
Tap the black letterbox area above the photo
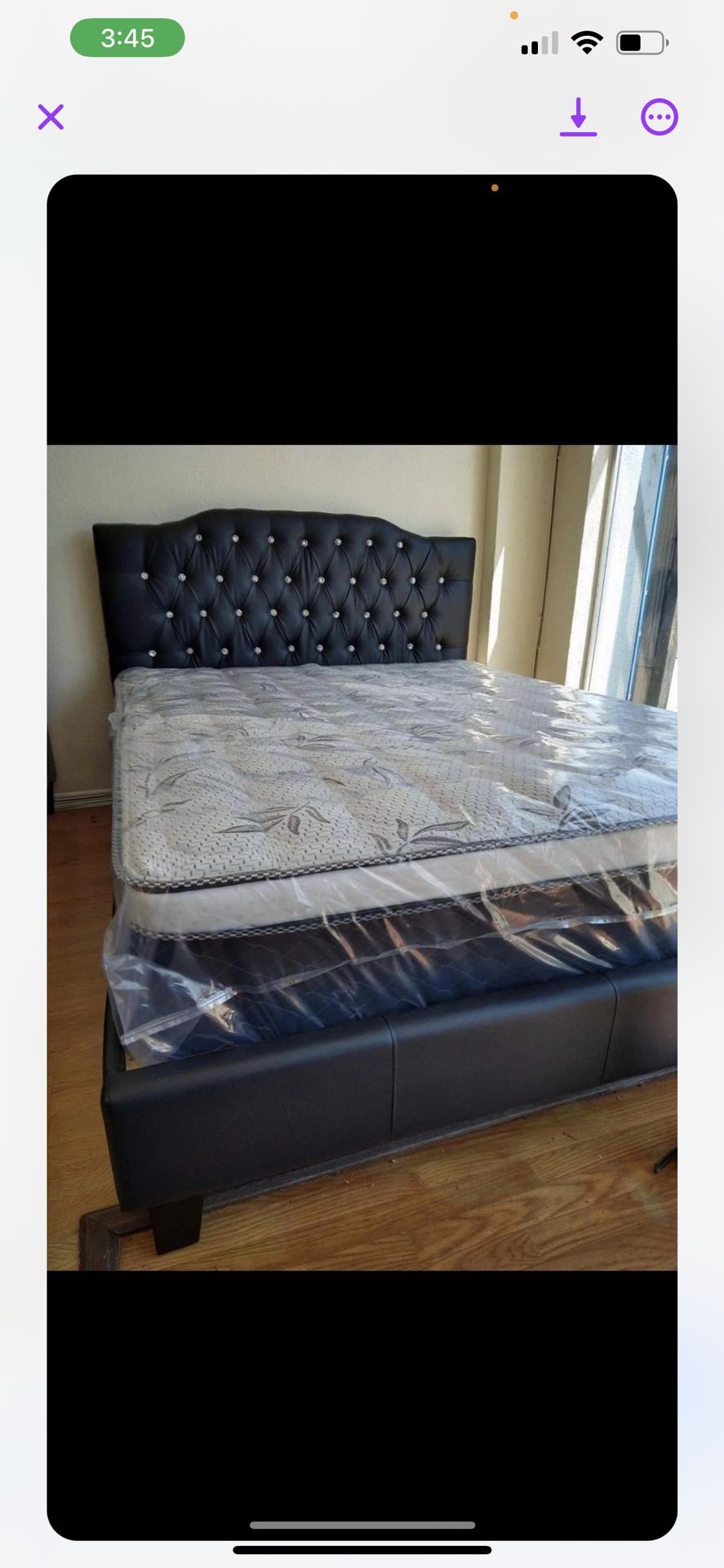(362, 310)
